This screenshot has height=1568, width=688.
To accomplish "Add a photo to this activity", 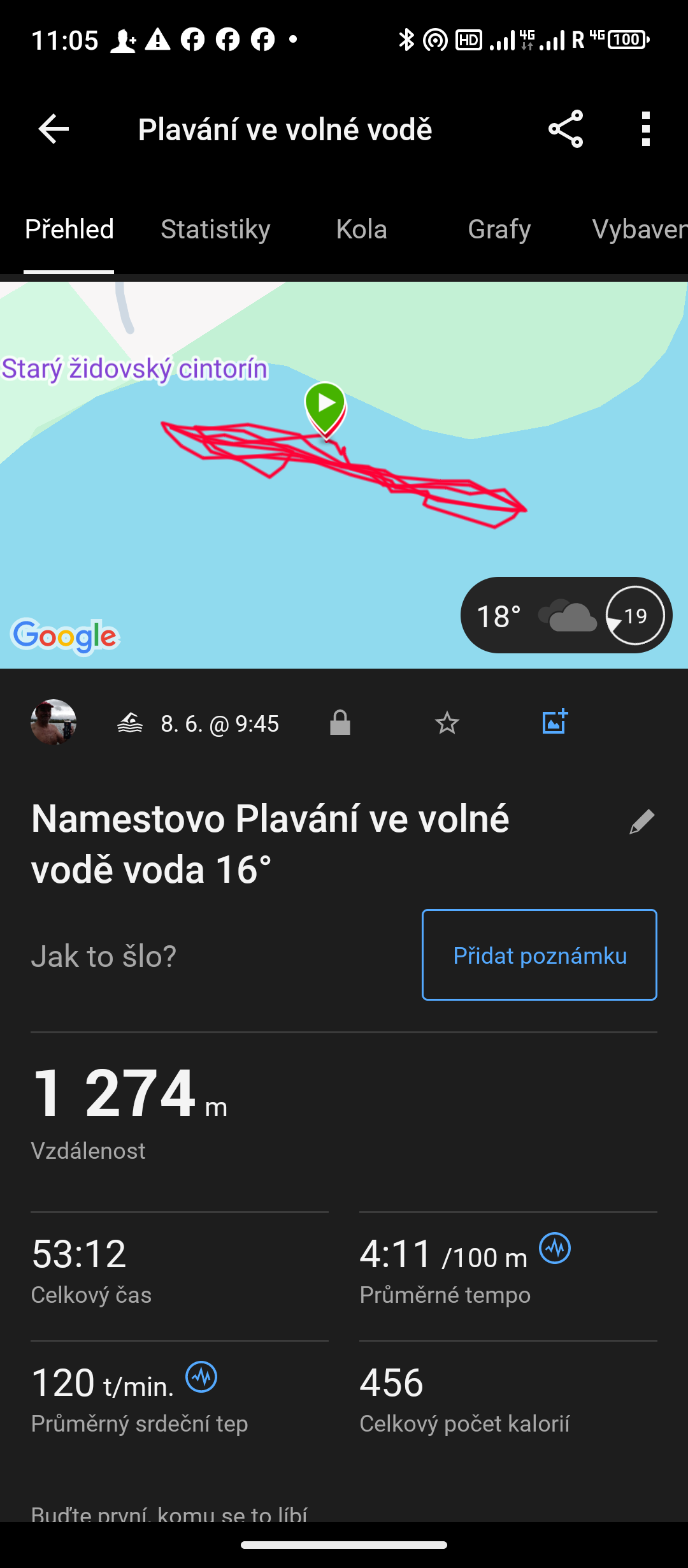I will coord(554,723).
